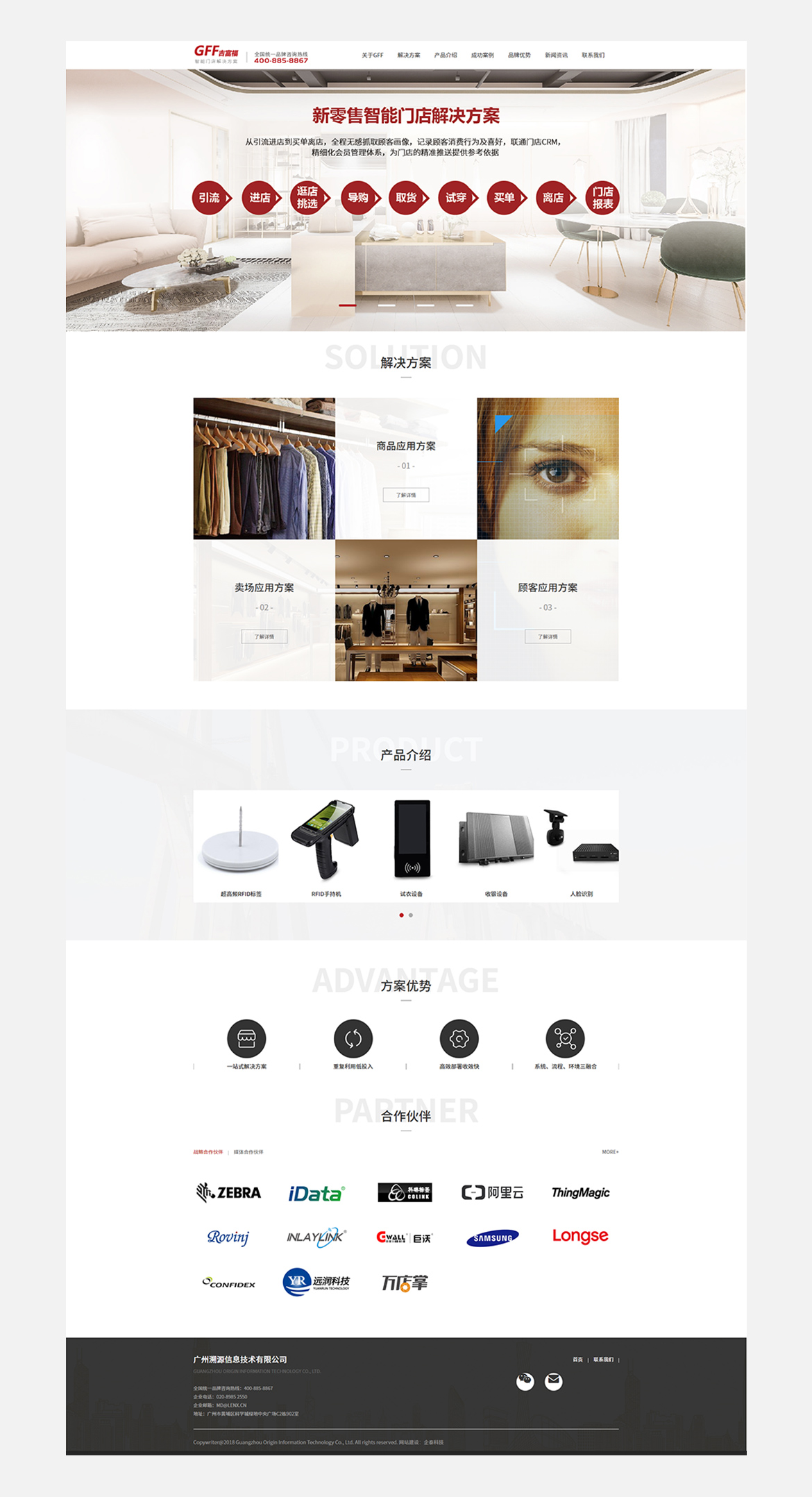Open the email envelope icon in footer
Viewport: 812px width, 1497px height.
tap(554, 1382)
